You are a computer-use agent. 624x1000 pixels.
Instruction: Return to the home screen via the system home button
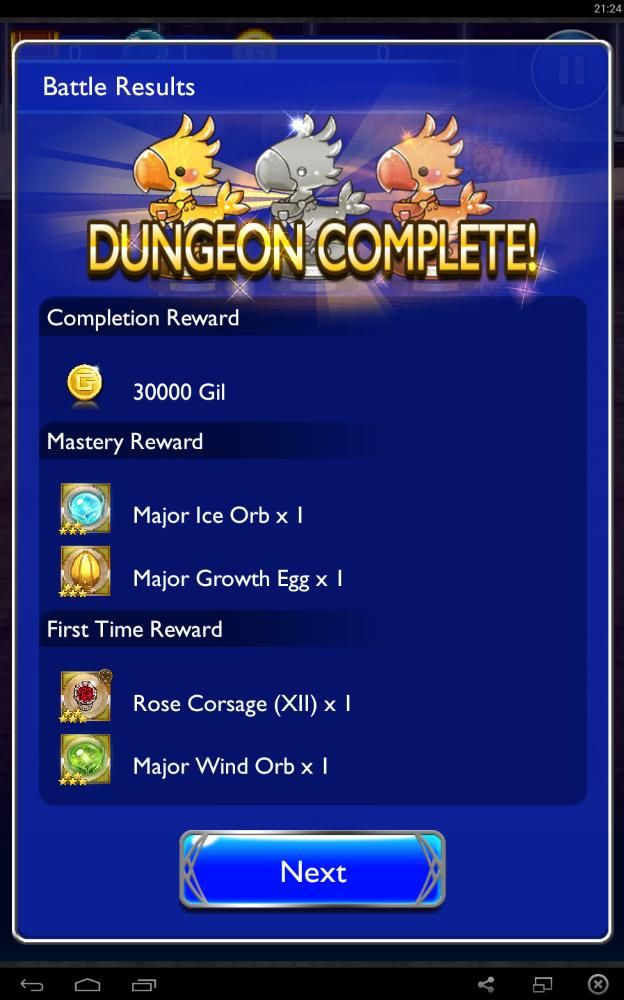point(87,985)
